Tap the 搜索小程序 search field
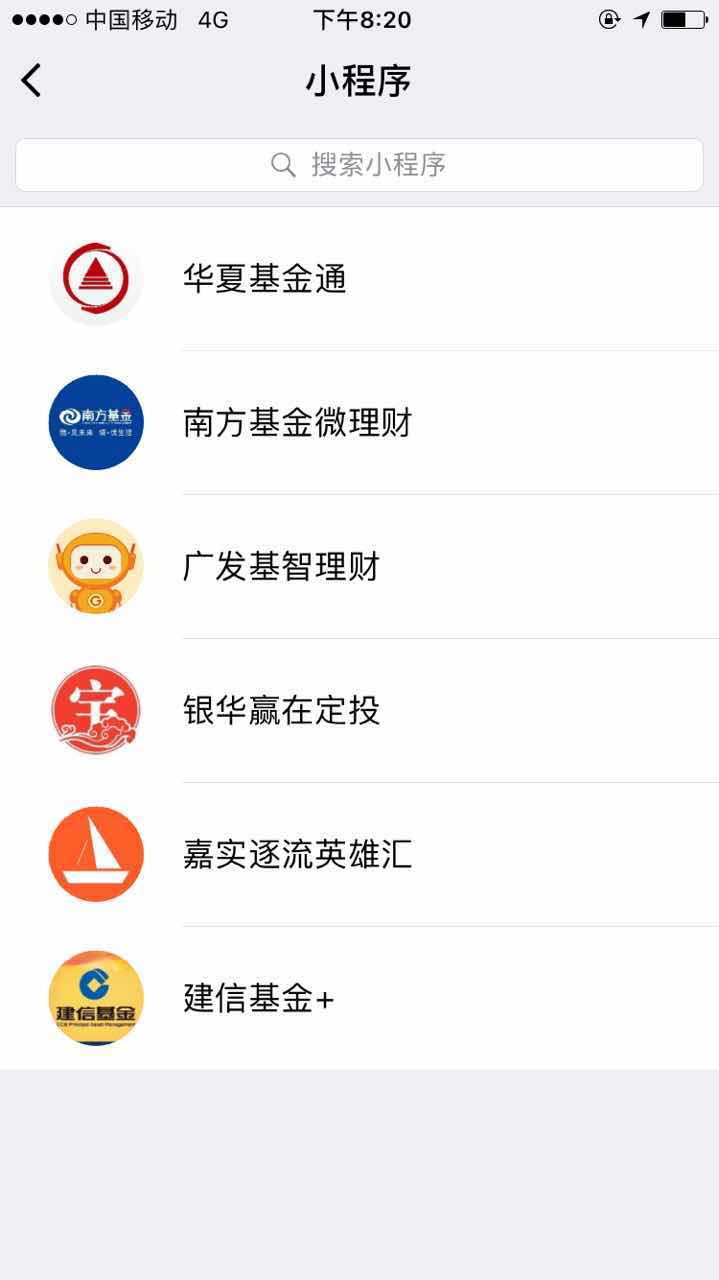The image size is (719, 1280). (x=359, y=165)
